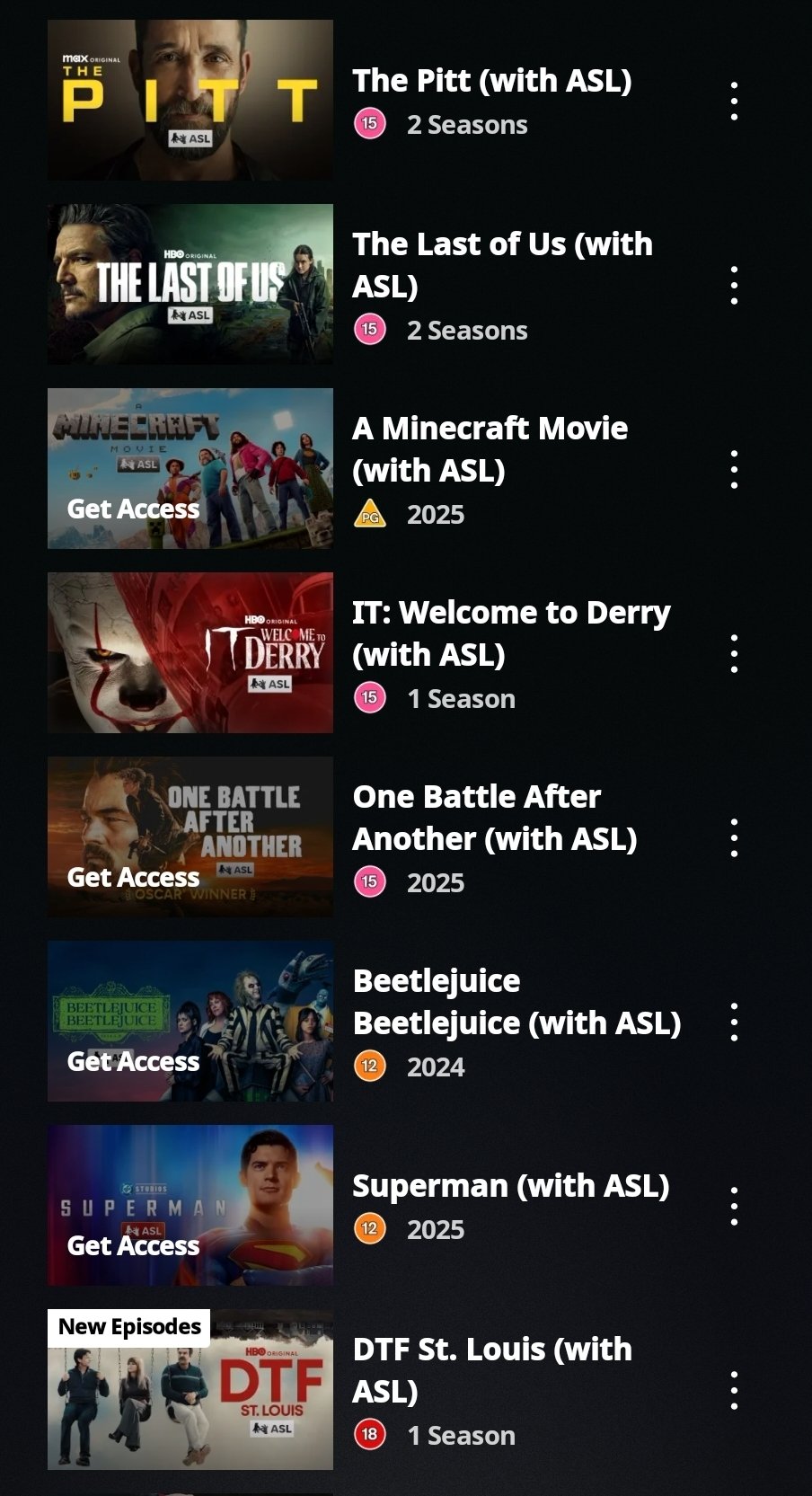The image size is (812, 1496).
Task: Open A Minecraft Movie (with ASL) tile
Action: point(190,468)
